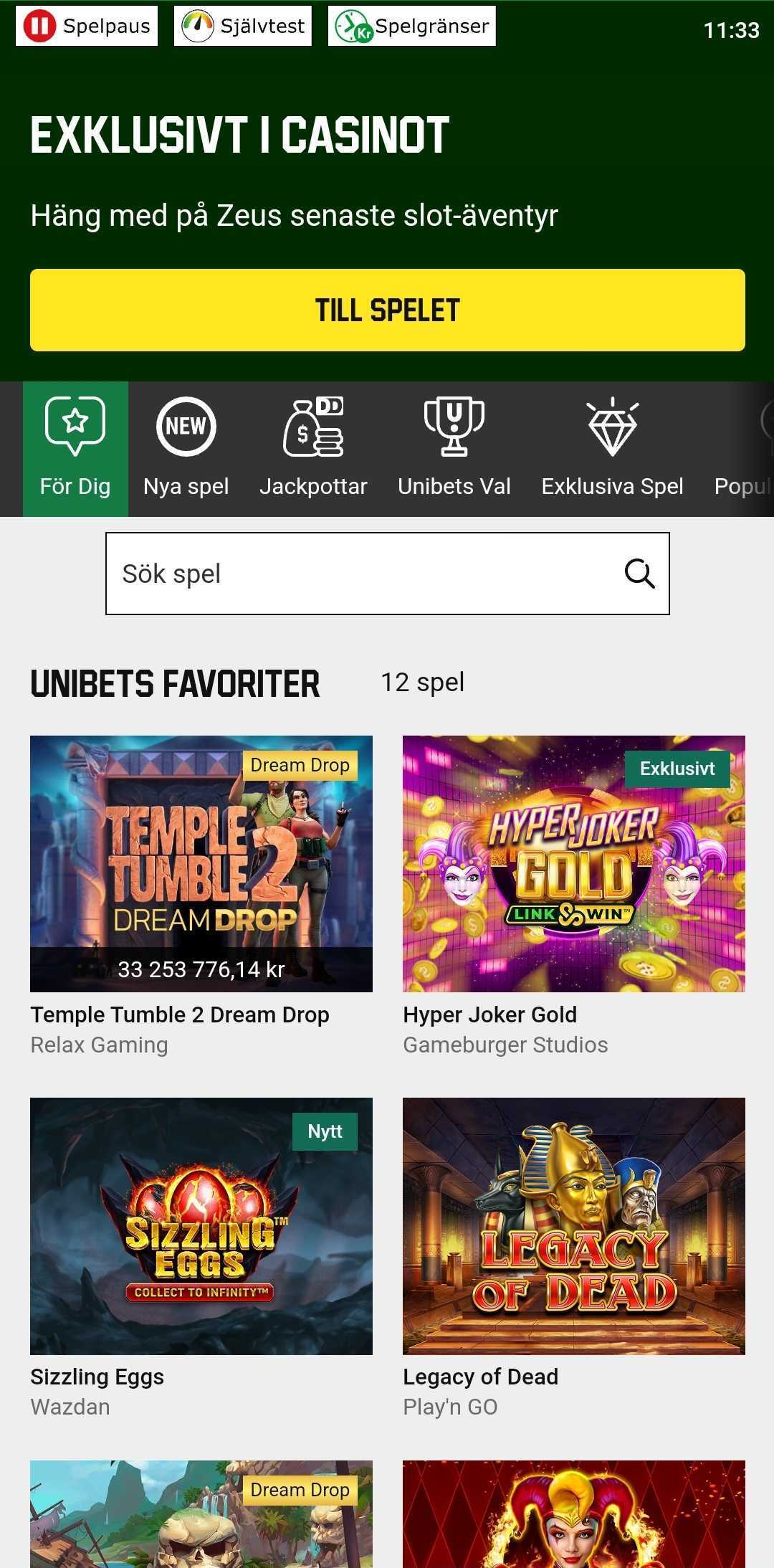Image resolution: width=774 pixels, height=1568 pixels.
Task: Open Spelgränser gaming limits
Action: pos(412,27)
